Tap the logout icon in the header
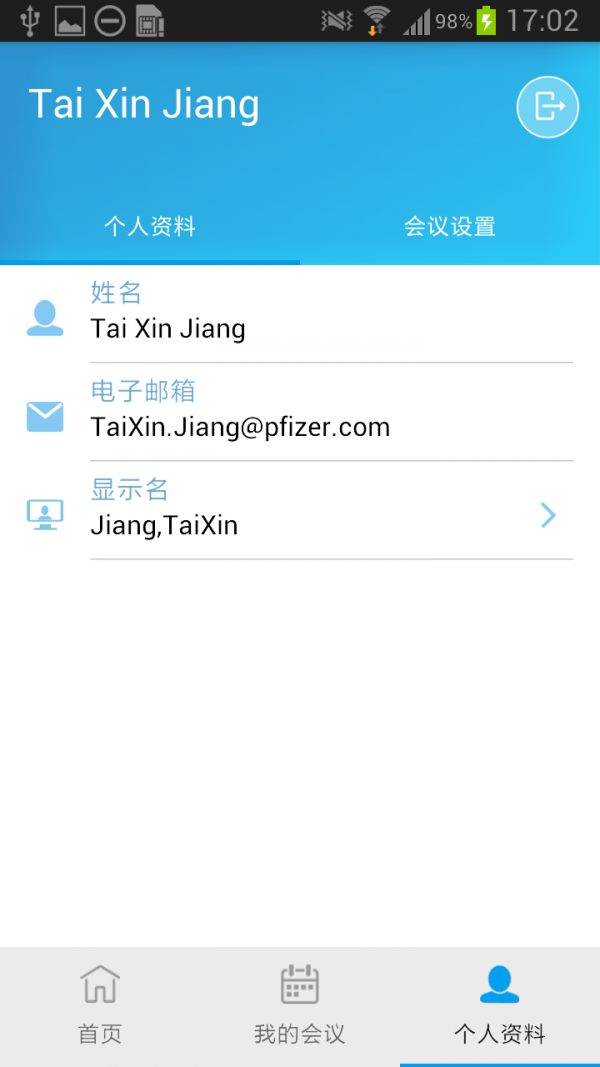600x1067 pixels. click(547, 106)
